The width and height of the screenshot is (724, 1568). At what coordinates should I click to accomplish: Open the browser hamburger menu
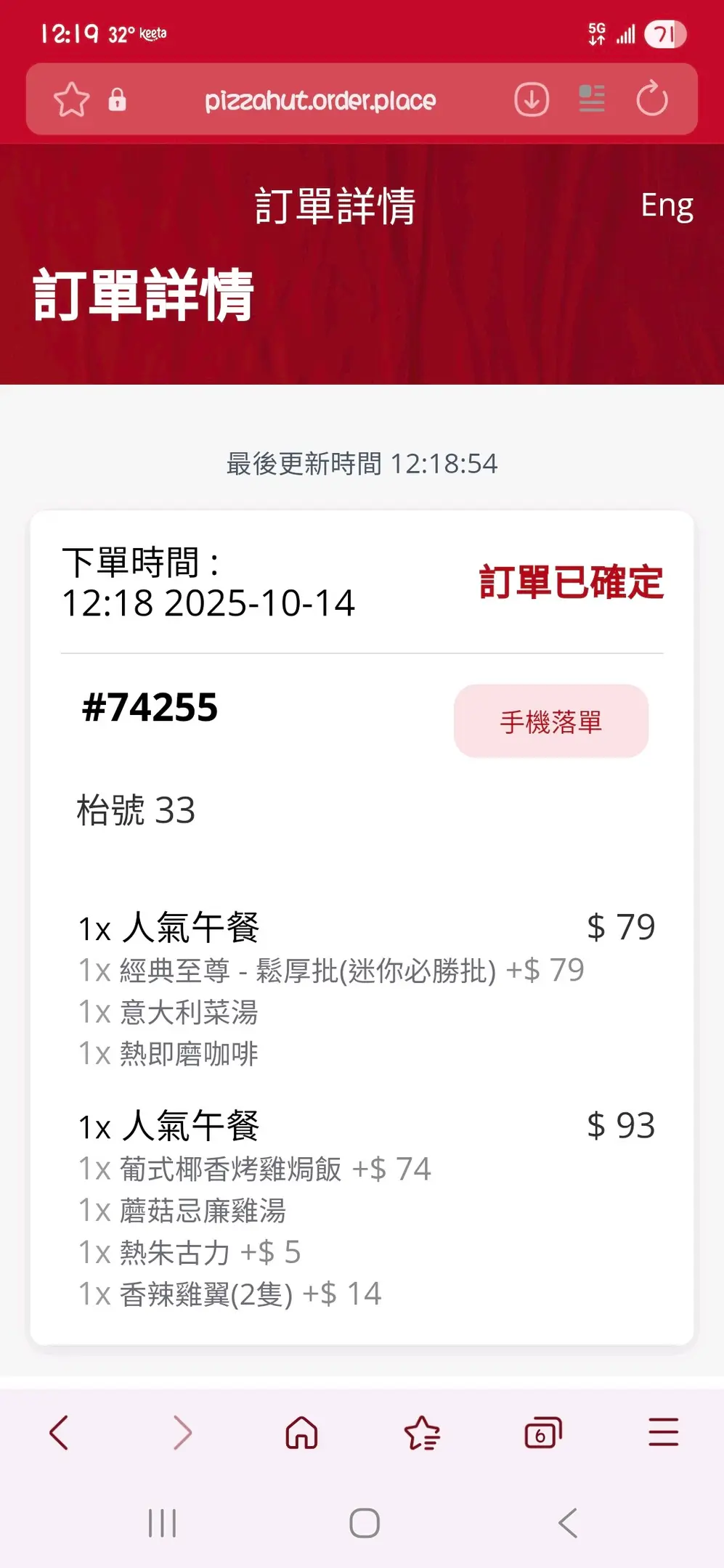[663, 1433]
